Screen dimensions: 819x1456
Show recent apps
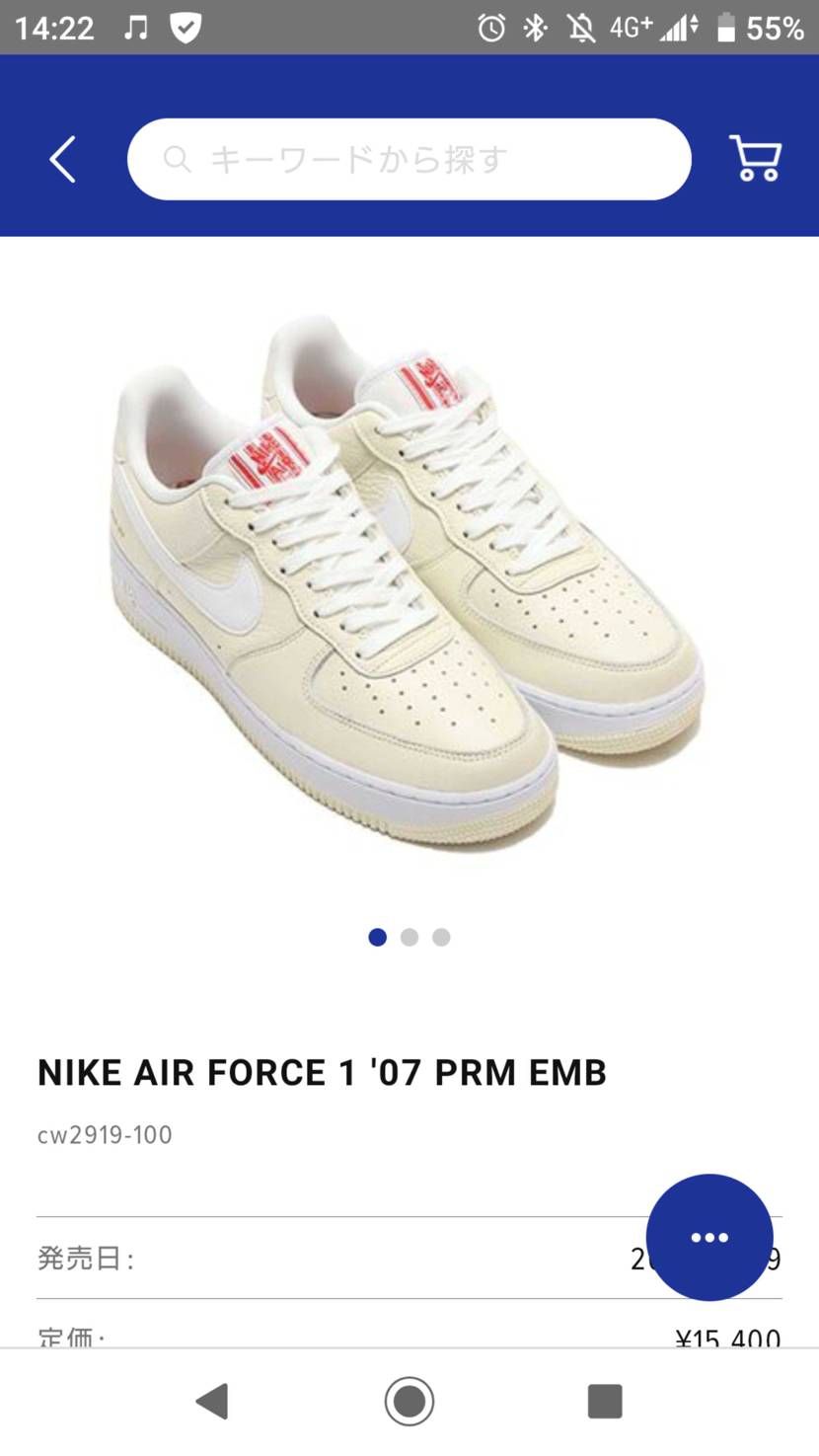click(604, 1401)
